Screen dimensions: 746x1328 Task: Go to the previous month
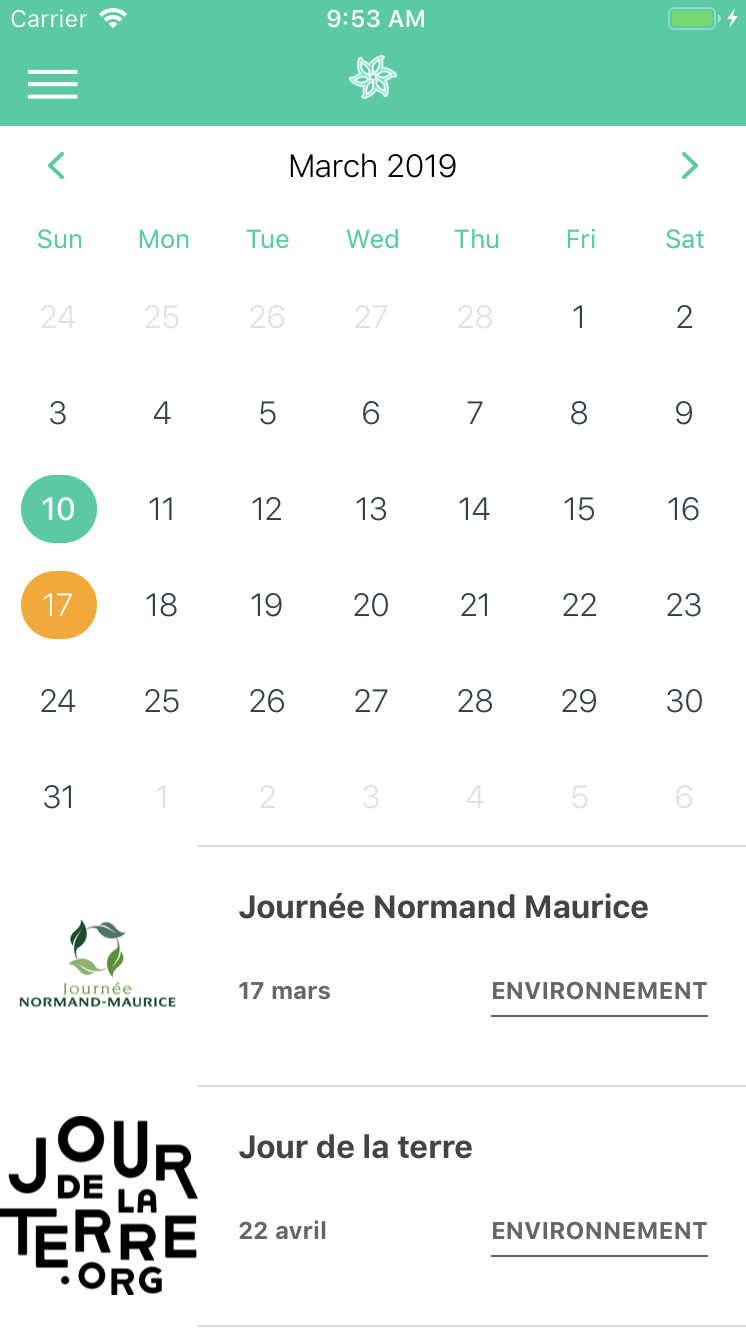tap(57, 166)
